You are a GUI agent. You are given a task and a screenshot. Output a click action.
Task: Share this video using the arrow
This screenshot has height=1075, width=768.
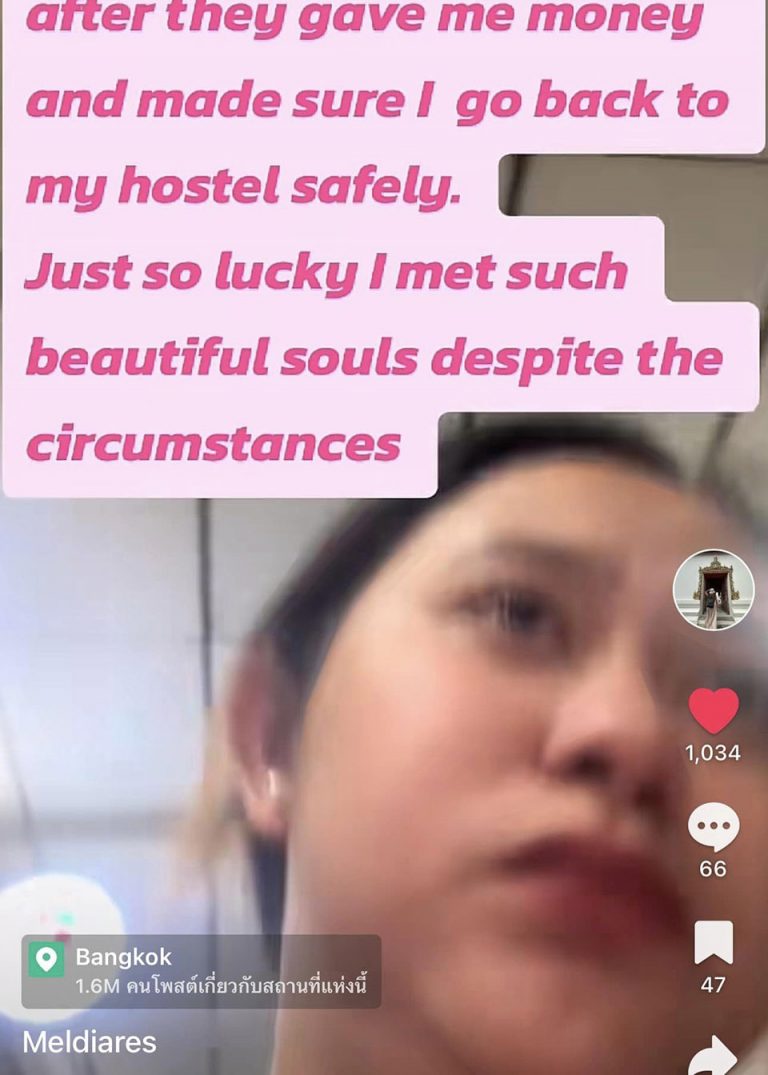pos(713,1055)
